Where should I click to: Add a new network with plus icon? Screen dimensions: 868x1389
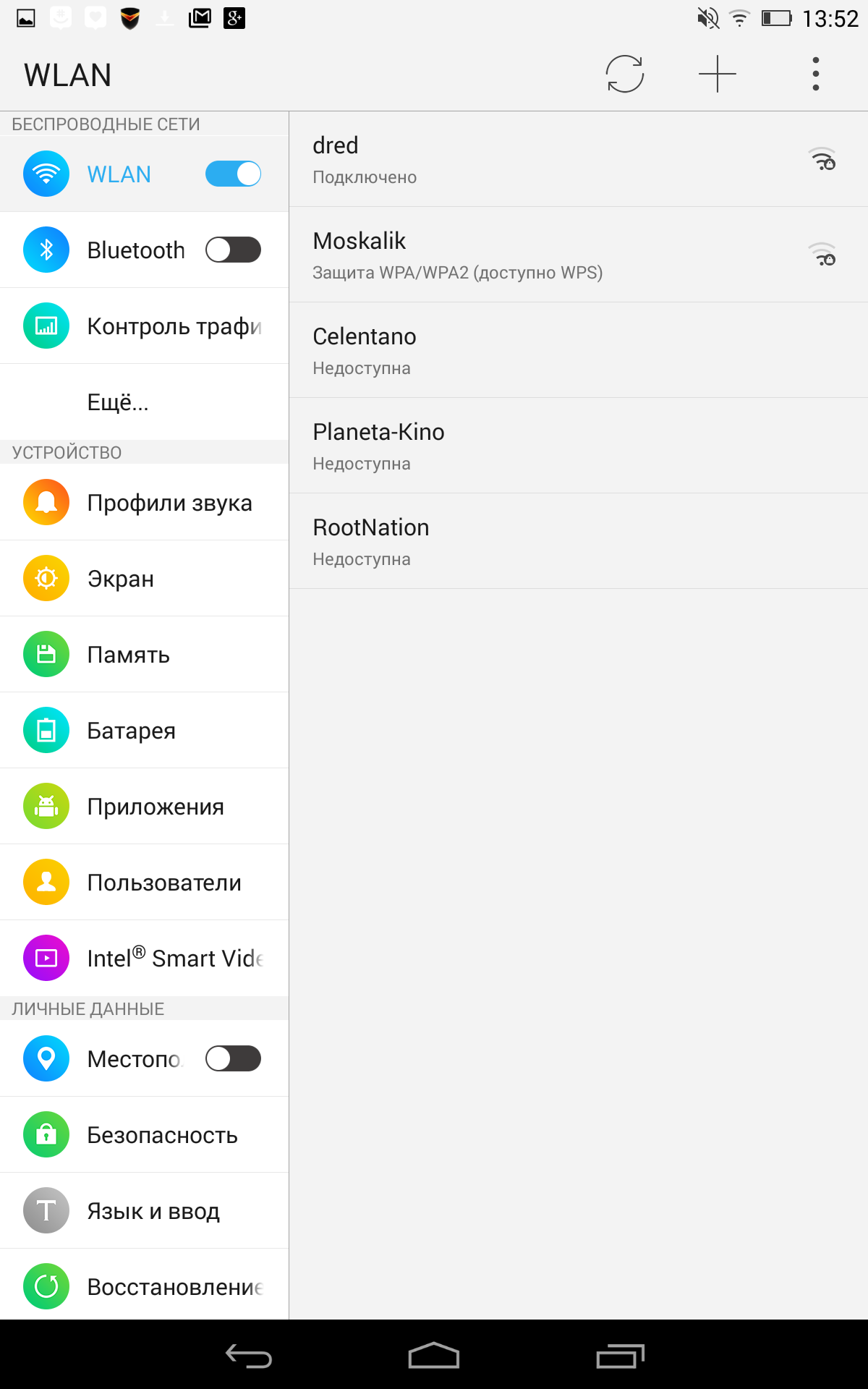click(718, 74)
